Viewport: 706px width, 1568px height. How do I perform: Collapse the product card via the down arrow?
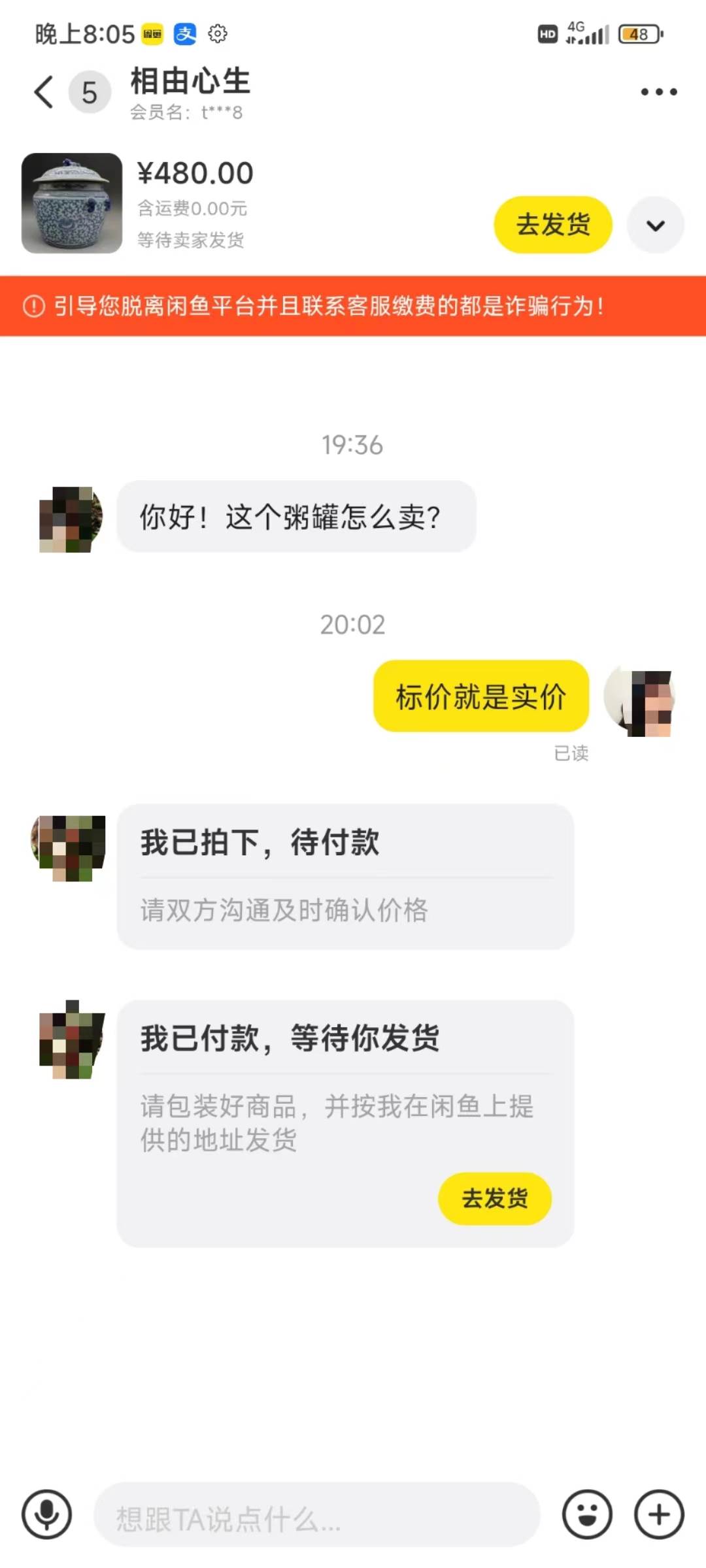click(x=656, y=224)
